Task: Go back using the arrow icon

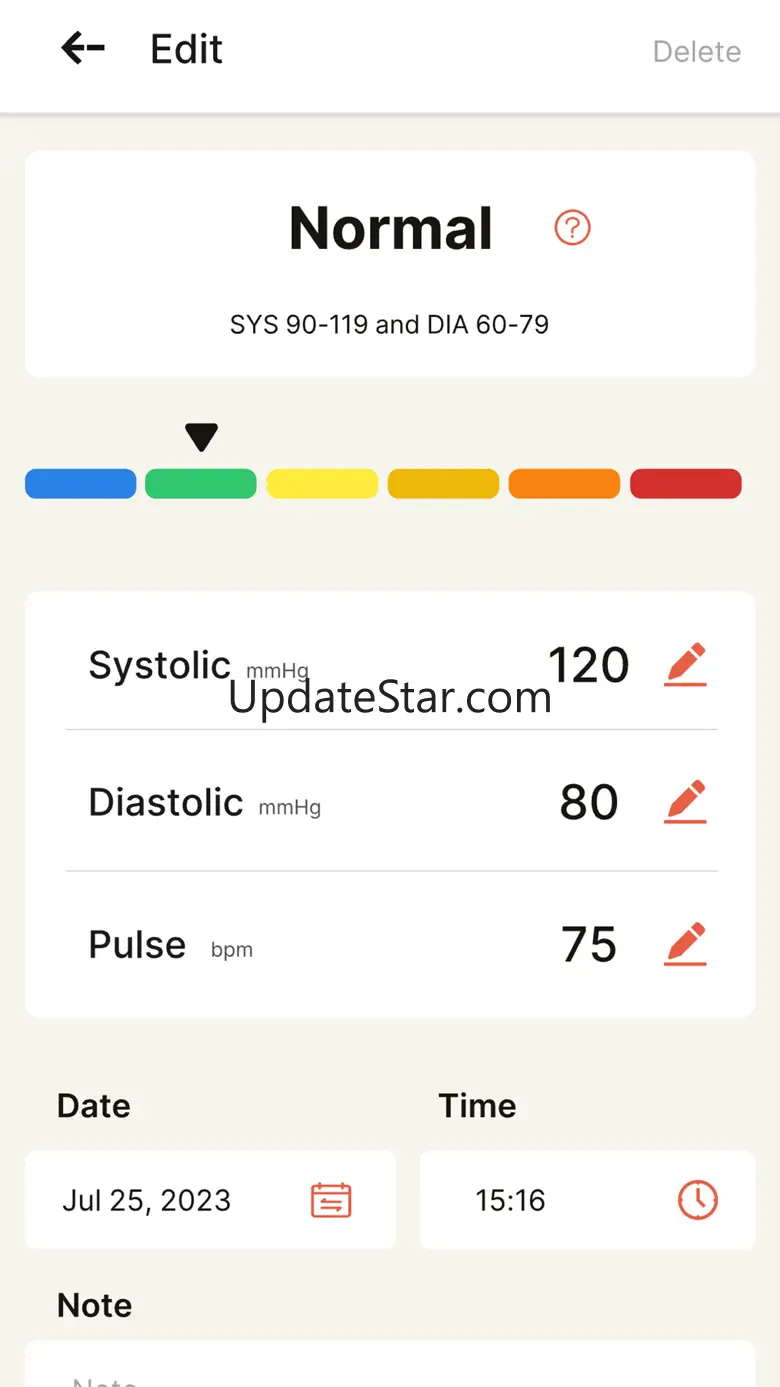Action: tap(83, 49)
